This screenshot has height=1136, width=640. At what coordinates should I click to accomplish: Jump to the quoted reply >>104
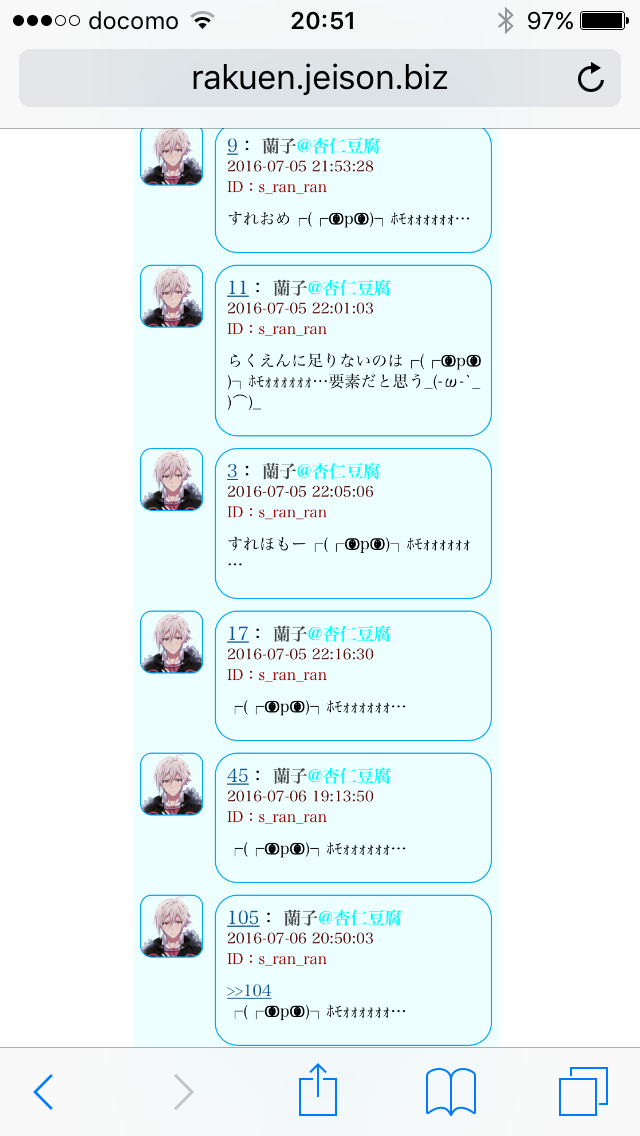pyautogui.click(x=249, y=991)
